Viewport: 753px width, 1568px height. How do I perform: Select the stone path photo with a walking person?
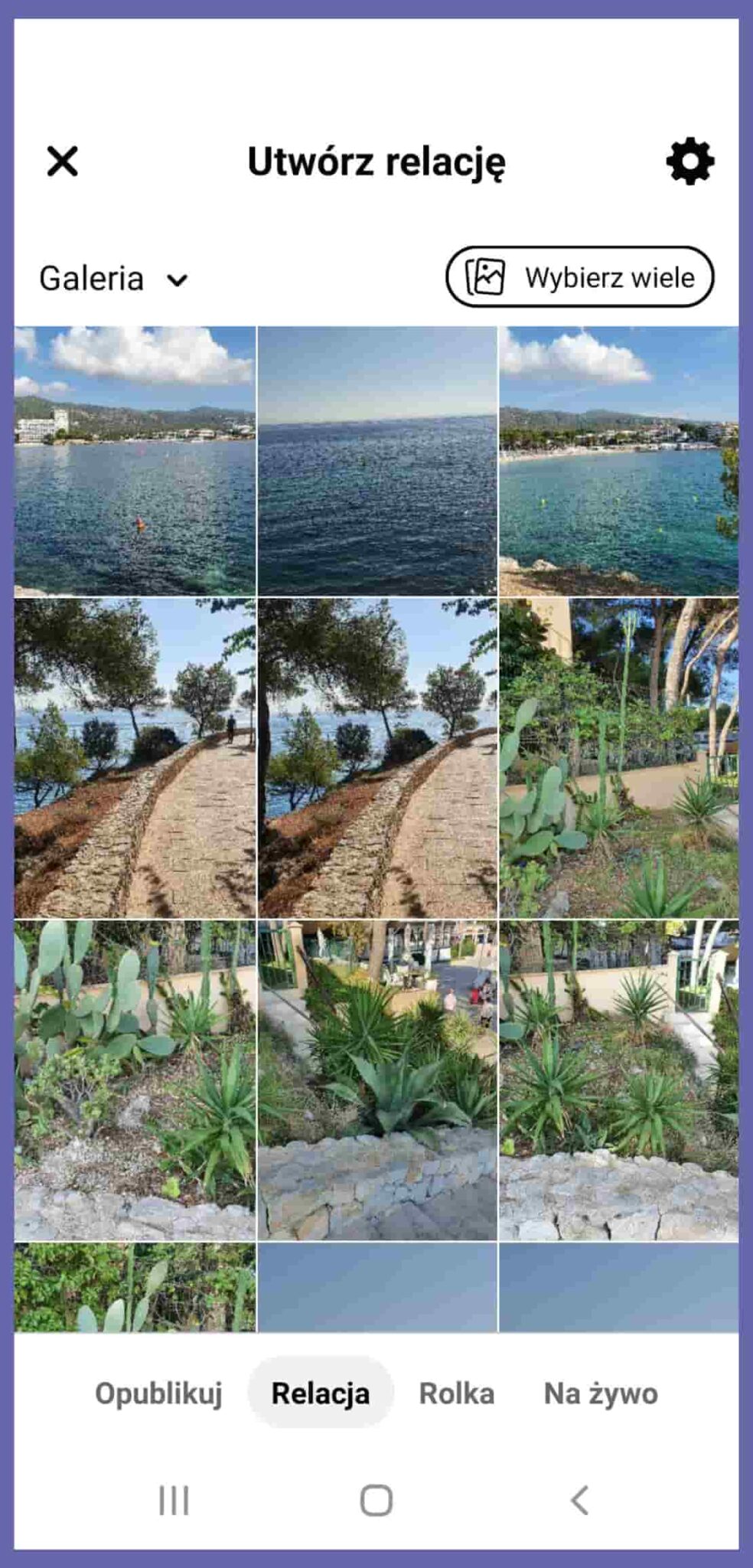pyautogui.click(x=135, y=758)
